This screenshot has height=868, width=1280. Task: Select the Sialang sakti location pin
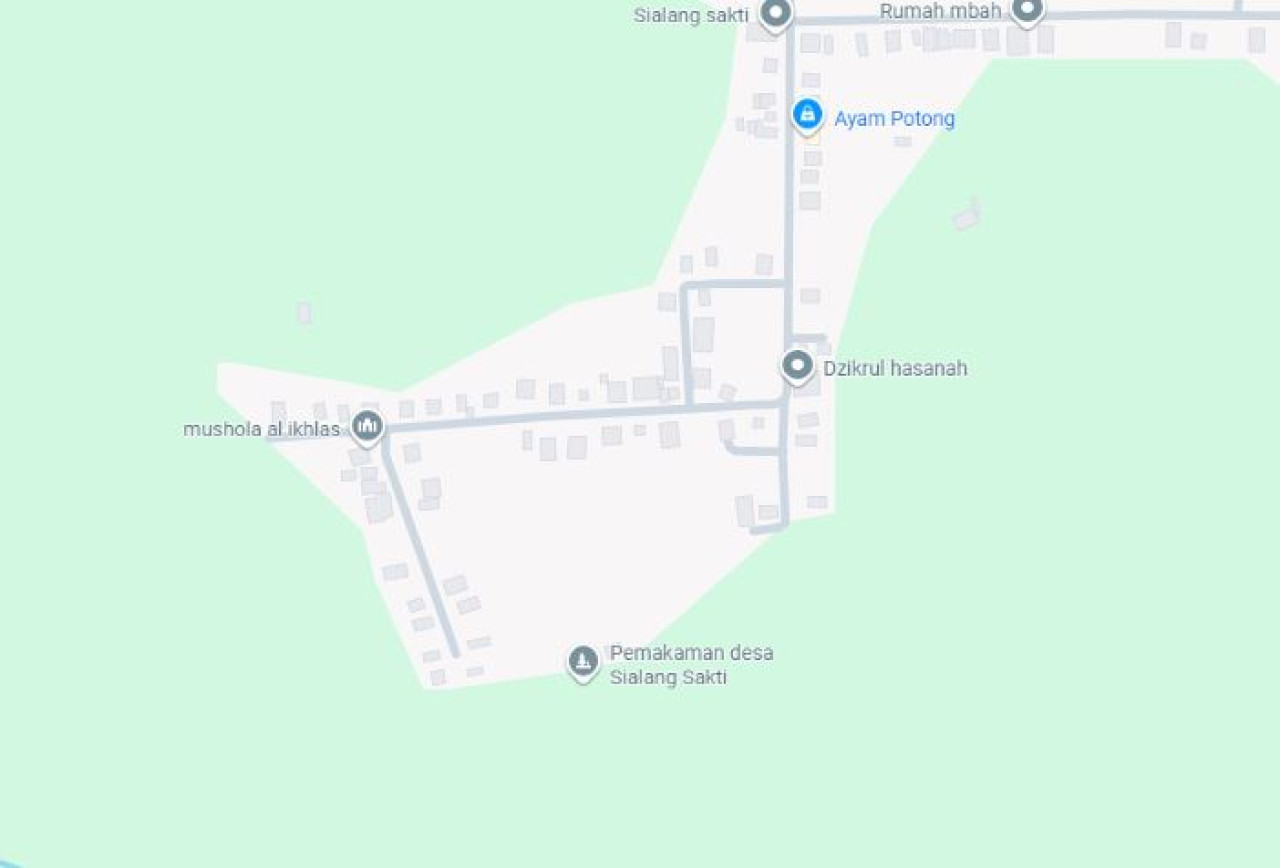(775, 13)
